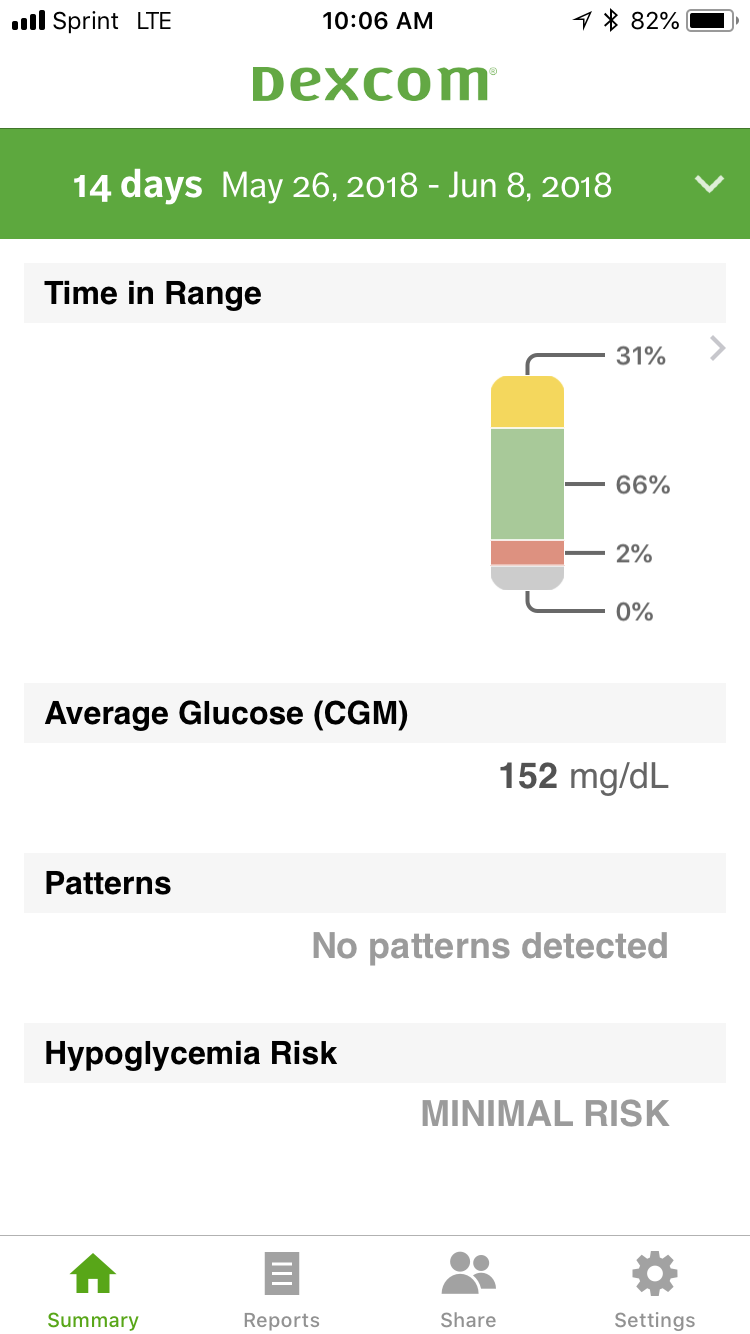The image size is (750, 1334).
Task: Go to the Settings tab
Action: click(x=655, y=1289)
